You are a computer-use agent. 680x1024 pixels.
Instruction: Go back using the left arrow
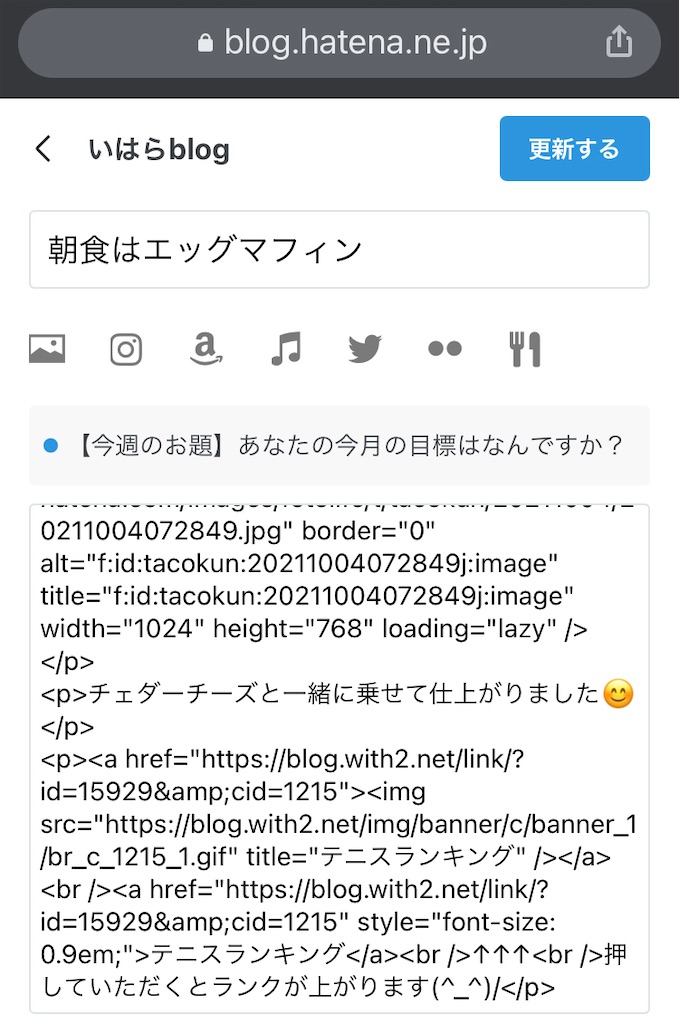pyautogui.click(x=43, y=149)
